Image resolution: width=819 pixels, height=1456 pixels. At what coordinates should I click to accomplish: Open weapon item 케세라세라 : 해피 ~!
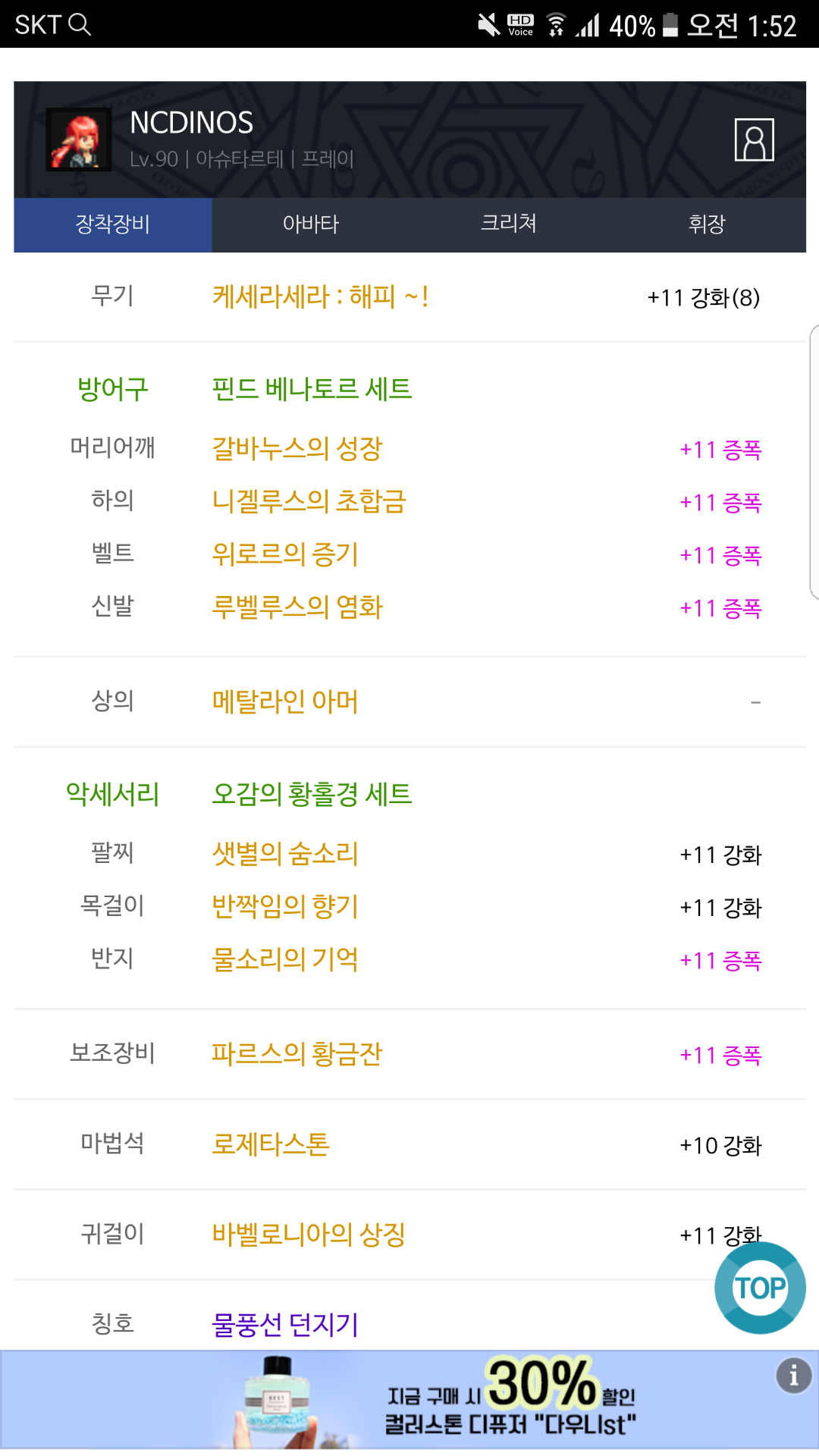click(x=320, y=297)
